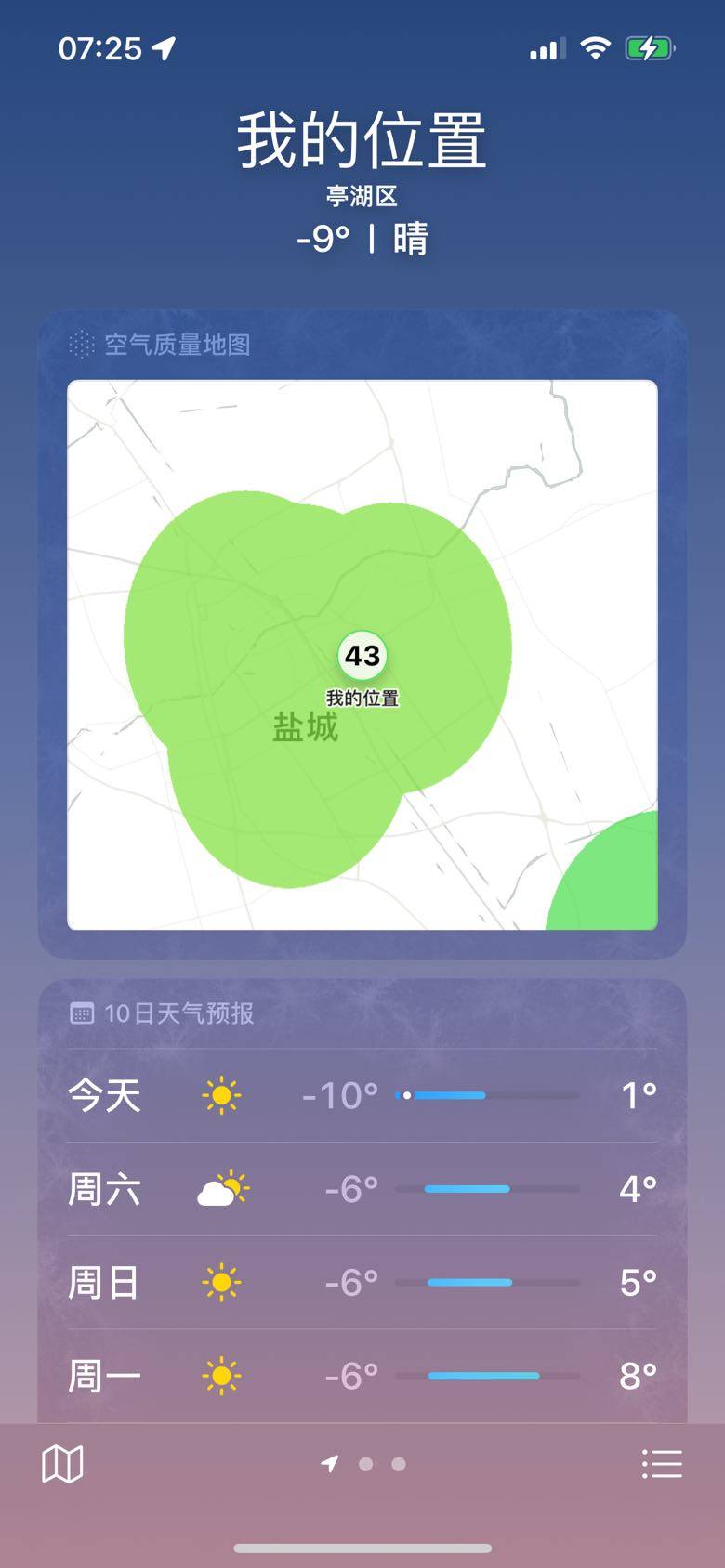Screen dimensions: 725x1568
Task: Open 周一 forecast row
Action: pyautogui.click(x=362, y=1376)
